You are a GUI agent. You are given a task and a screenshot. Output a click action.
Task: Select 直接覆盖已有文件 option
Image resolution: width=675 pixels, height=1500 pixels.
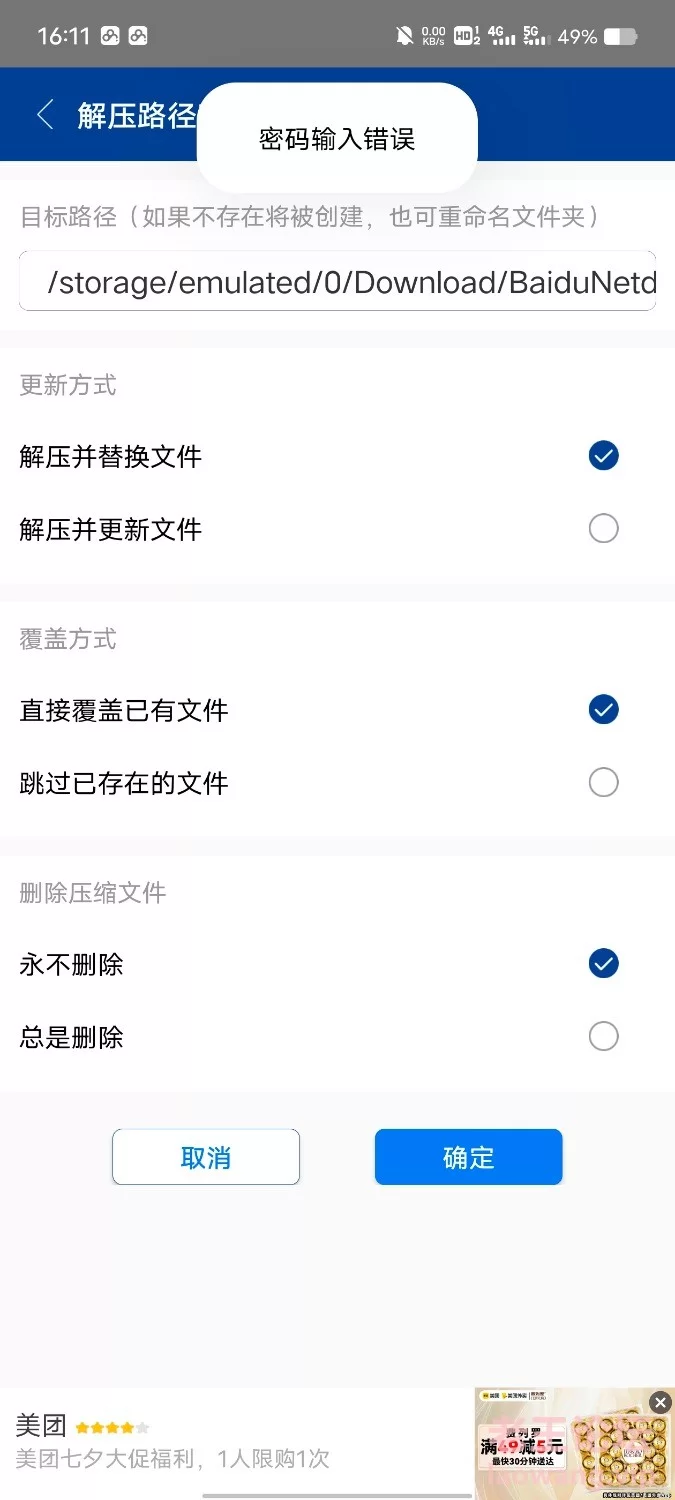337,710
